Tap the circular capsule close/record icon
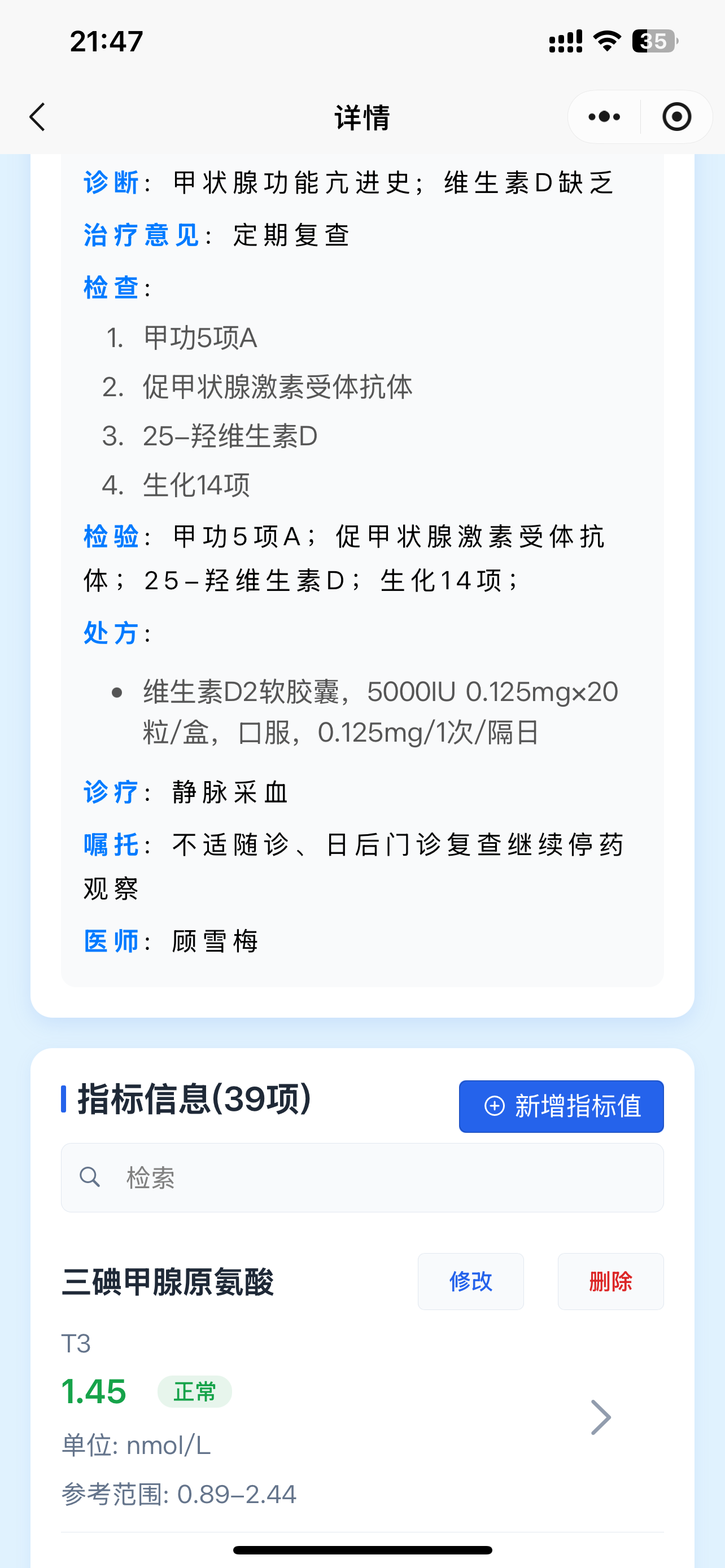 [x=676, y=116]
